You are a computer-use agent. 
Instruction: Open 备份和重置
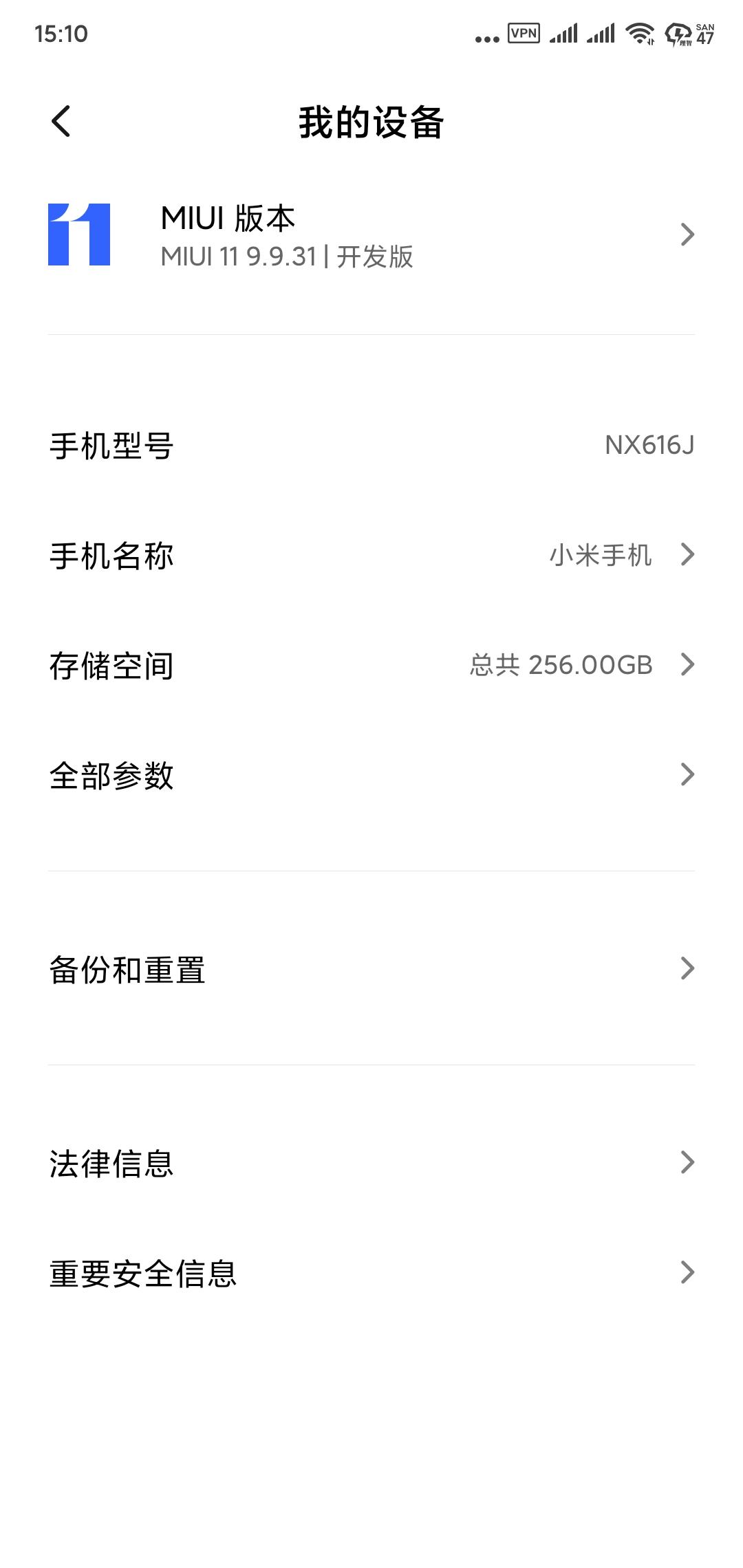click(371, 970)
